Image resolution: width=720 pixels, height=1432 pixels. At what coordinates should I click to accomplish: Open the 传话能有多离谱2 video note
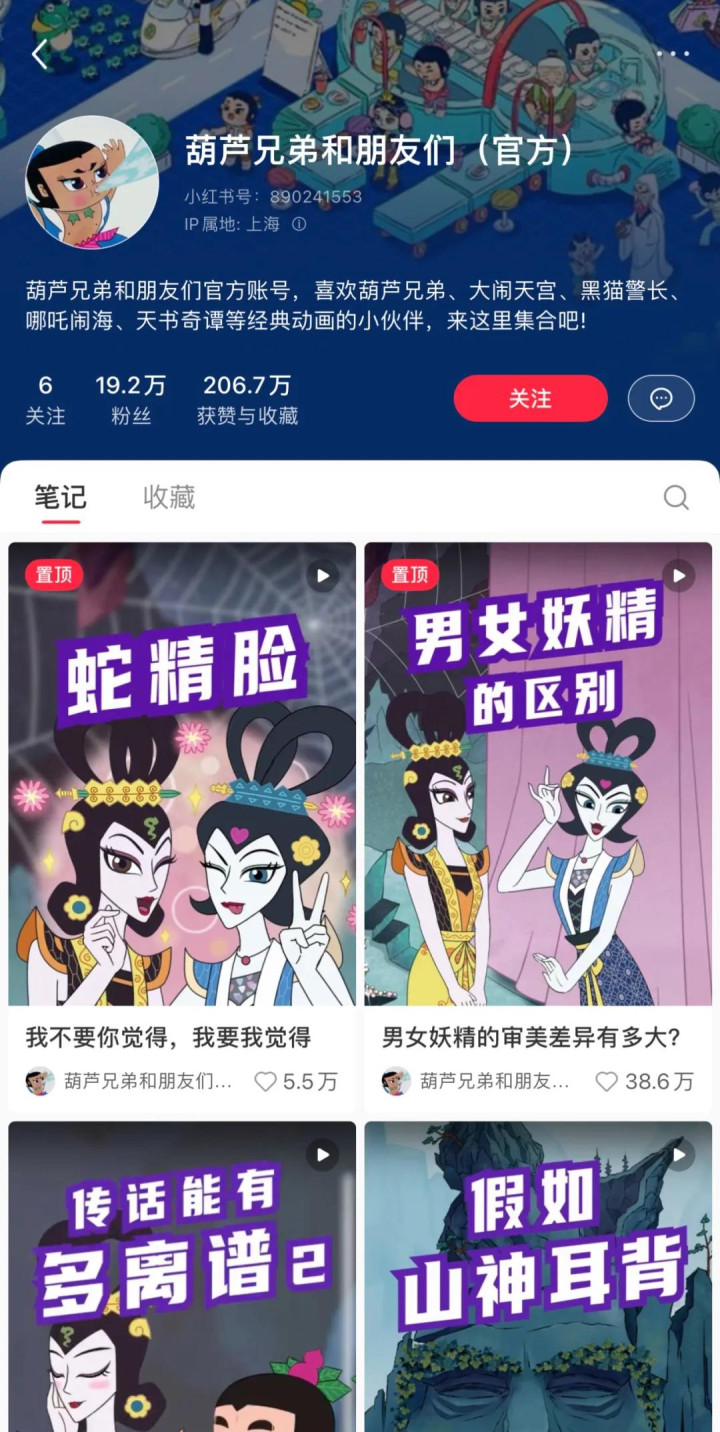(x=182, y=1277)
